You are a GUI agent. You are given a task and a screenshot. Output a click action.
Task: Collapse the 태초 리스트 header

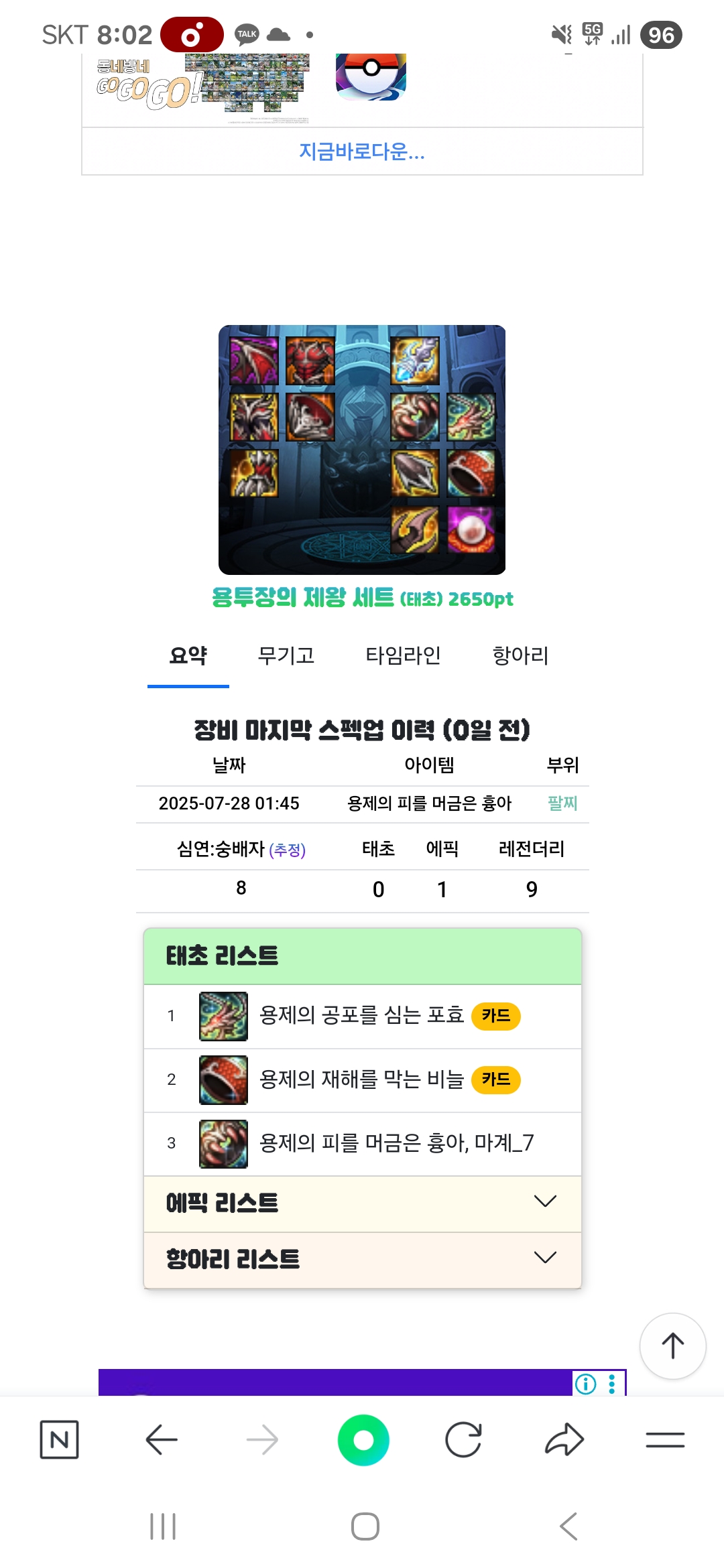click(362, 956)
